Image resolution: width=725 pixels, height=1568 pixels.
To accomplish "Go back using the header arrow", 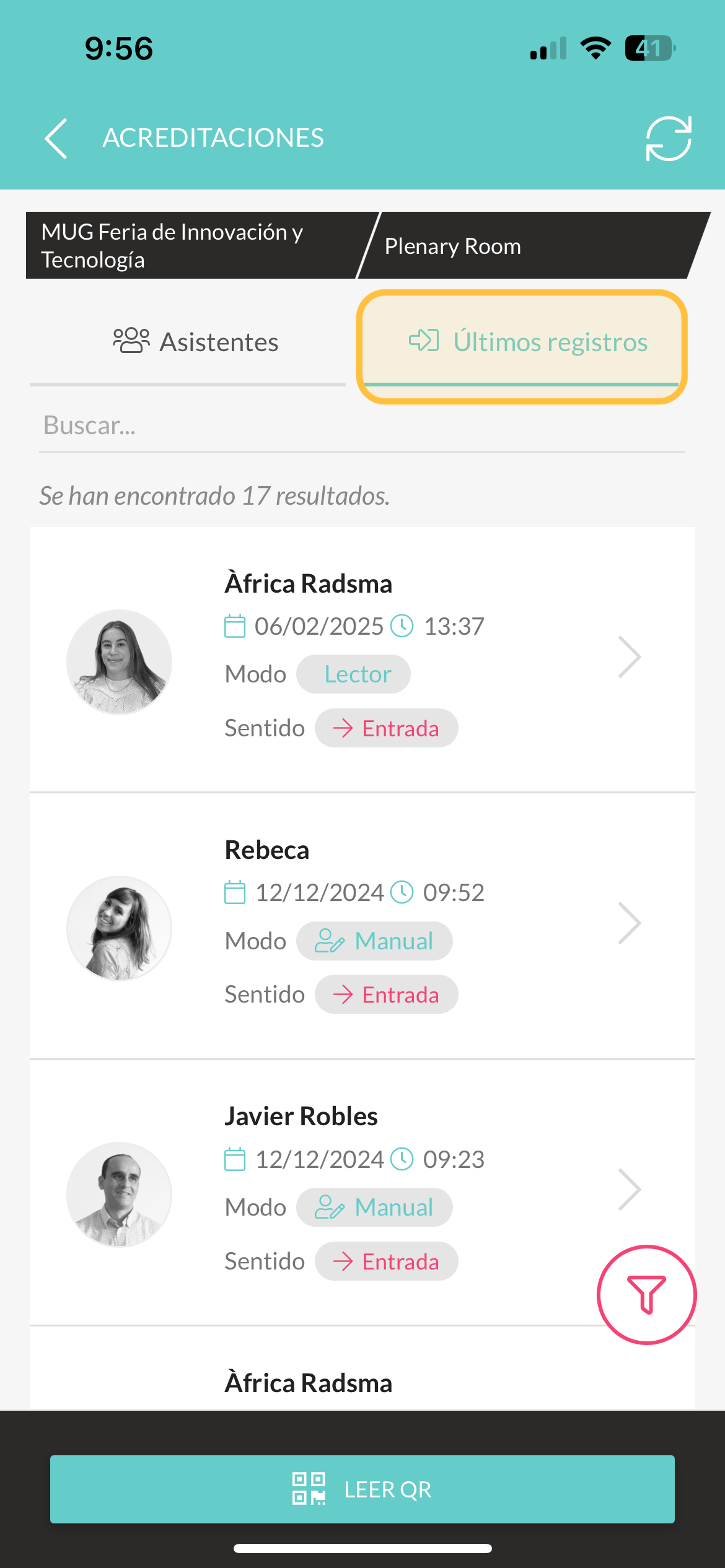I will pos(56,139).
